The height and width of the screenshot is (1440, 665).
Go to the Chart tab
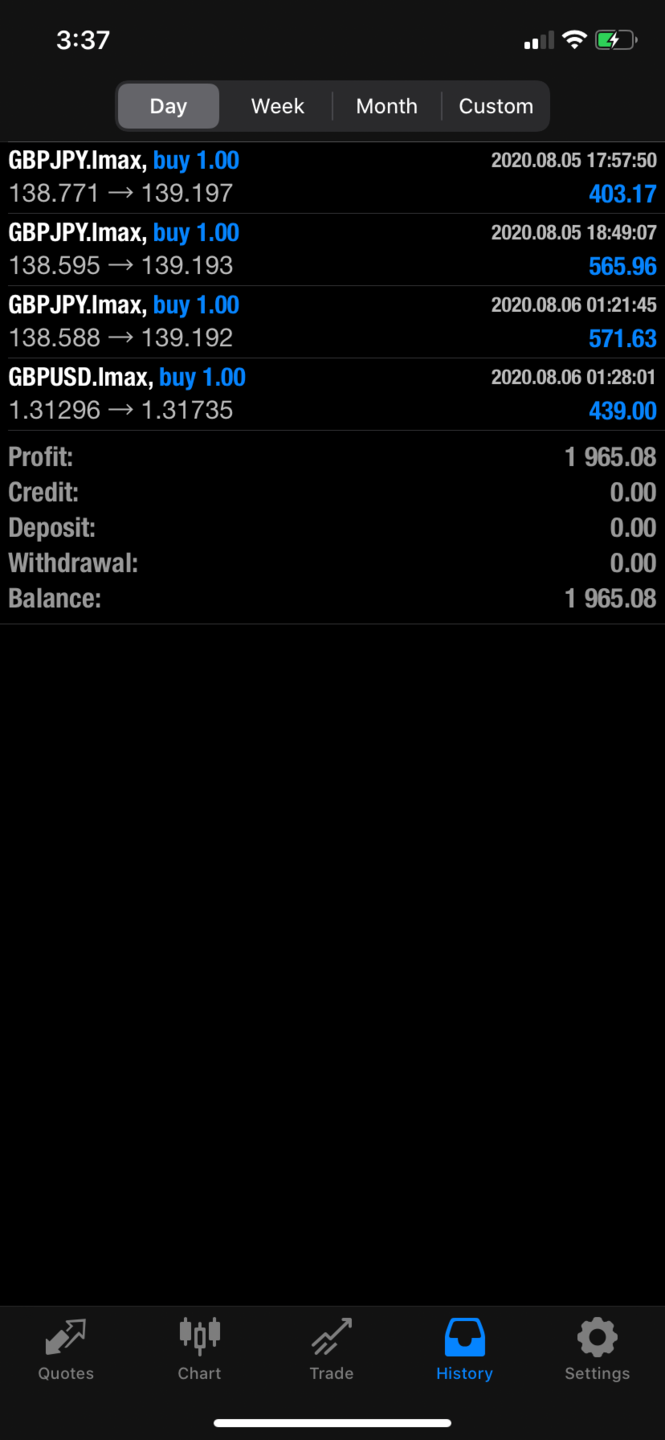199,1349
